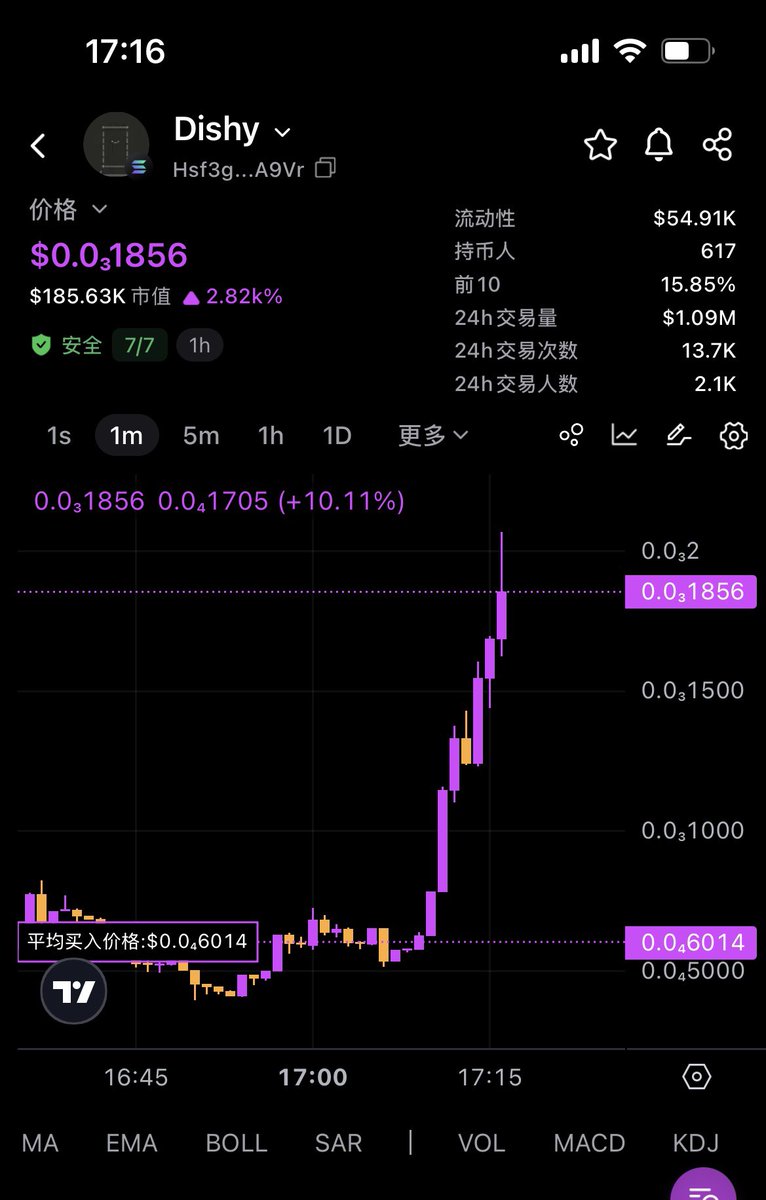Screen dimensions: 766x1200
Task: Enable the BOLL indicator
Action: click(236, 1143)
